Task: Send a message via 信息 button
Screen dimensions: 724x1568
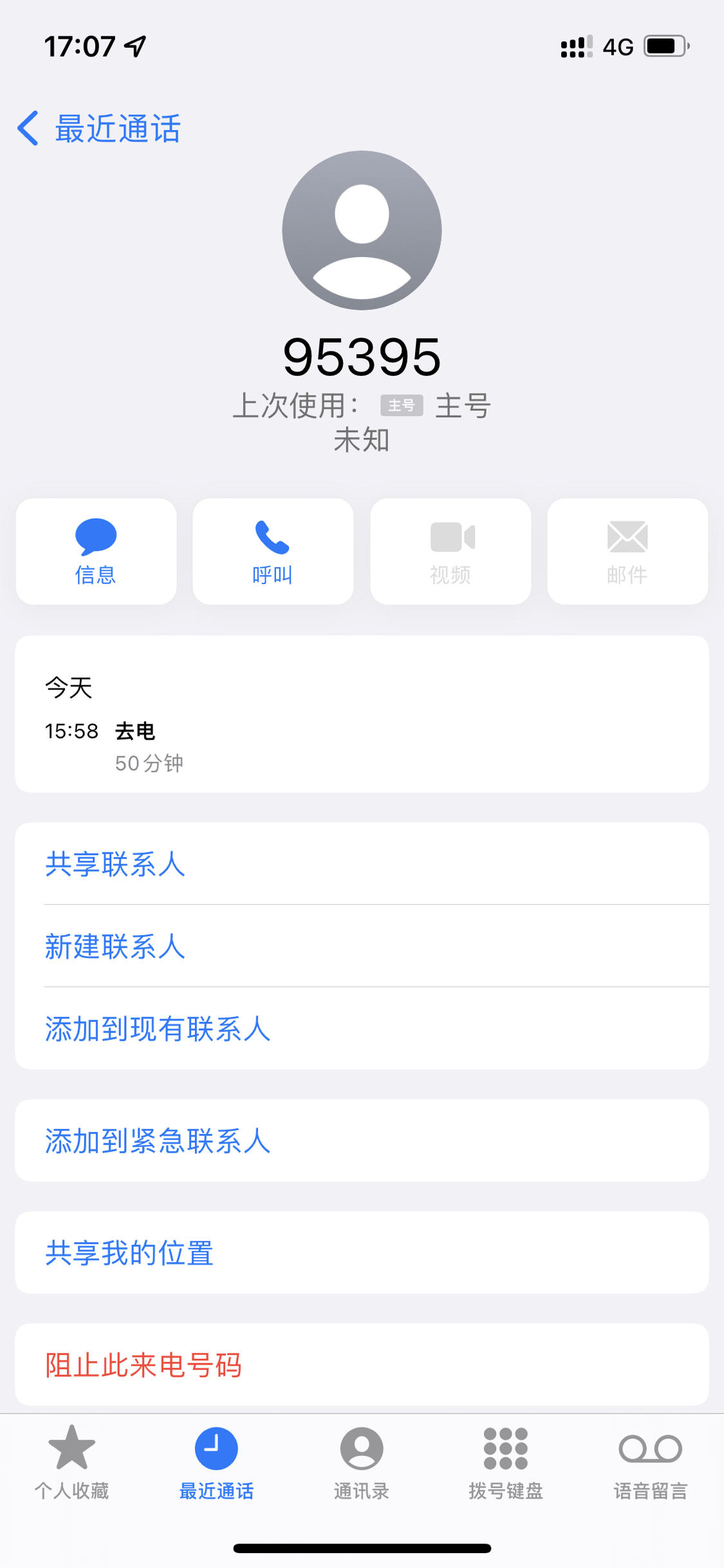Action: 96,551
